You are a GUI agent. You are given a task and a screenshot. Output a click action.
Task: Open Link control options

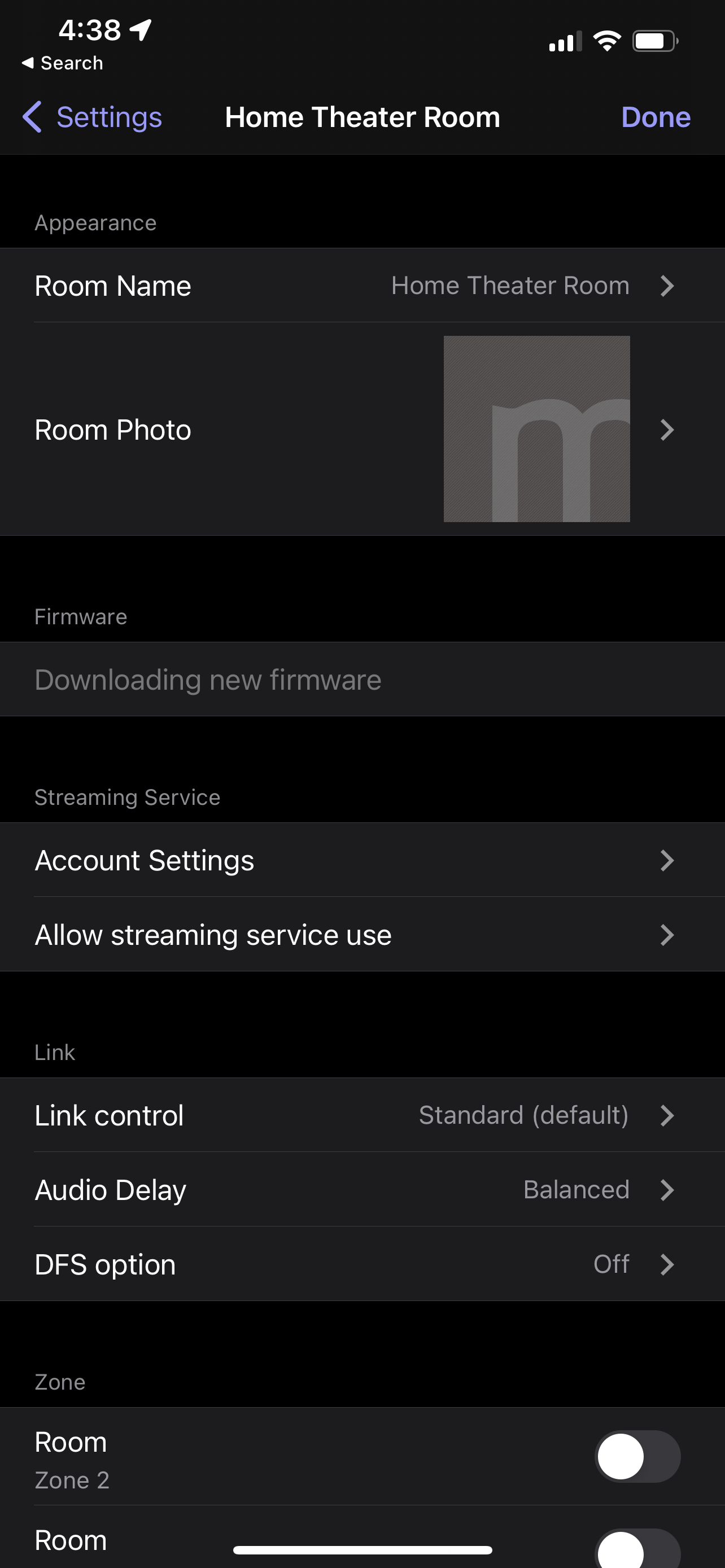pos(362,1115)
